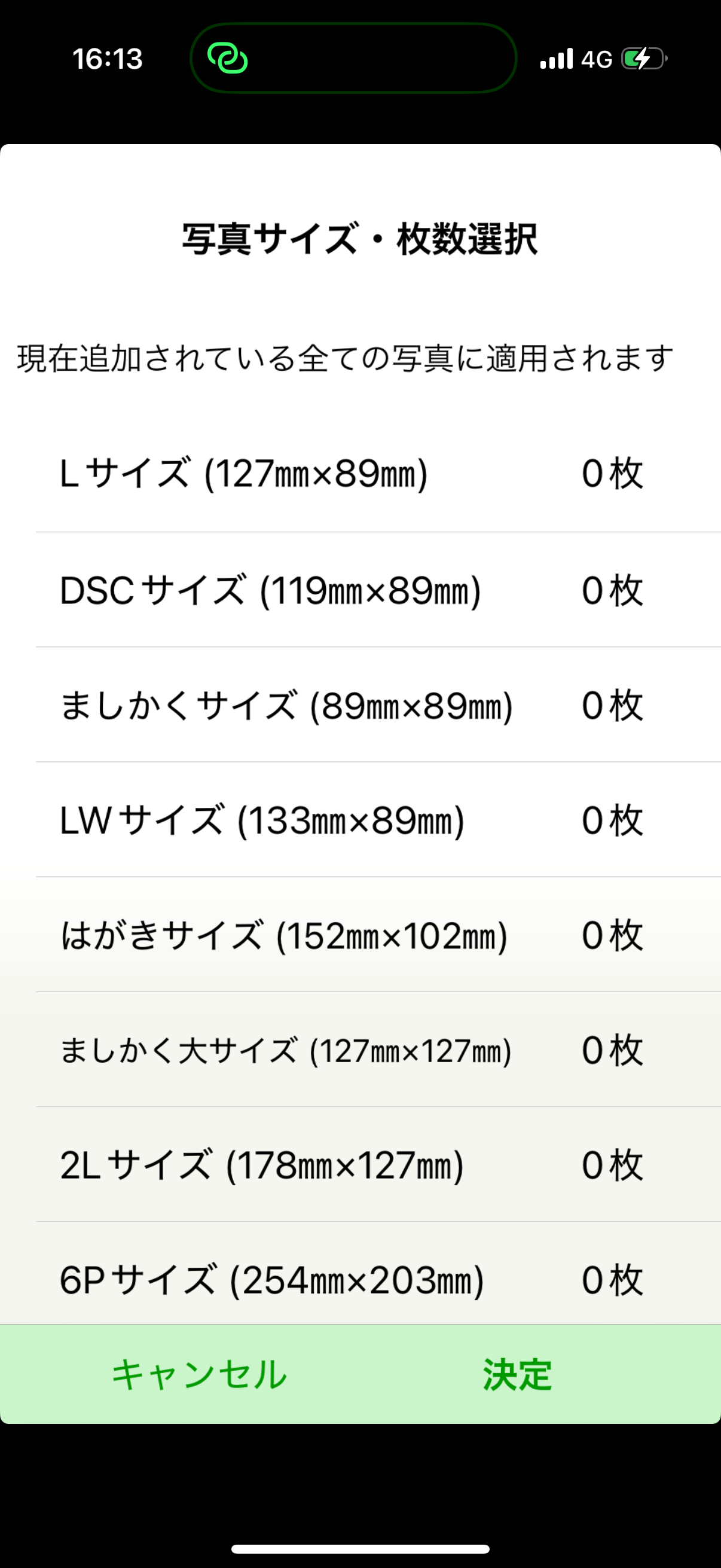Confirm with the 決定 button
Viewport: 721px width, 1568px height.
pyautogui.click(x=518, y=1374)
